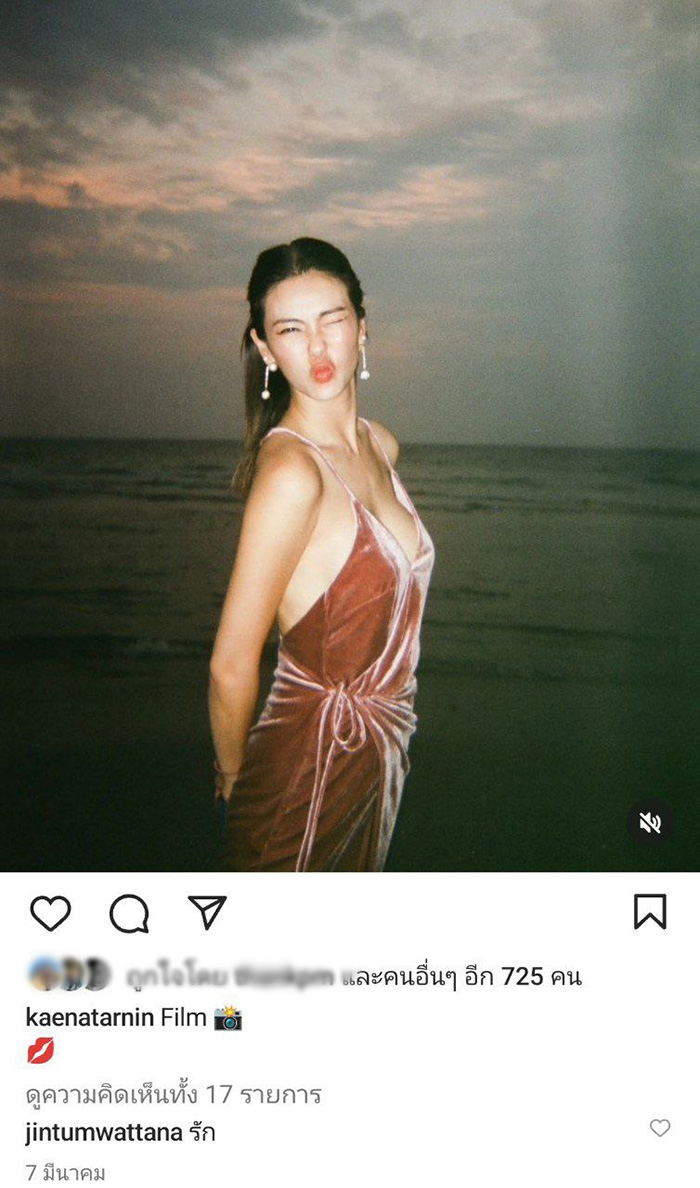Like the post with the heart icon
The height and width of the screenshot is (1188, 700).
click(x=50, y=912)
